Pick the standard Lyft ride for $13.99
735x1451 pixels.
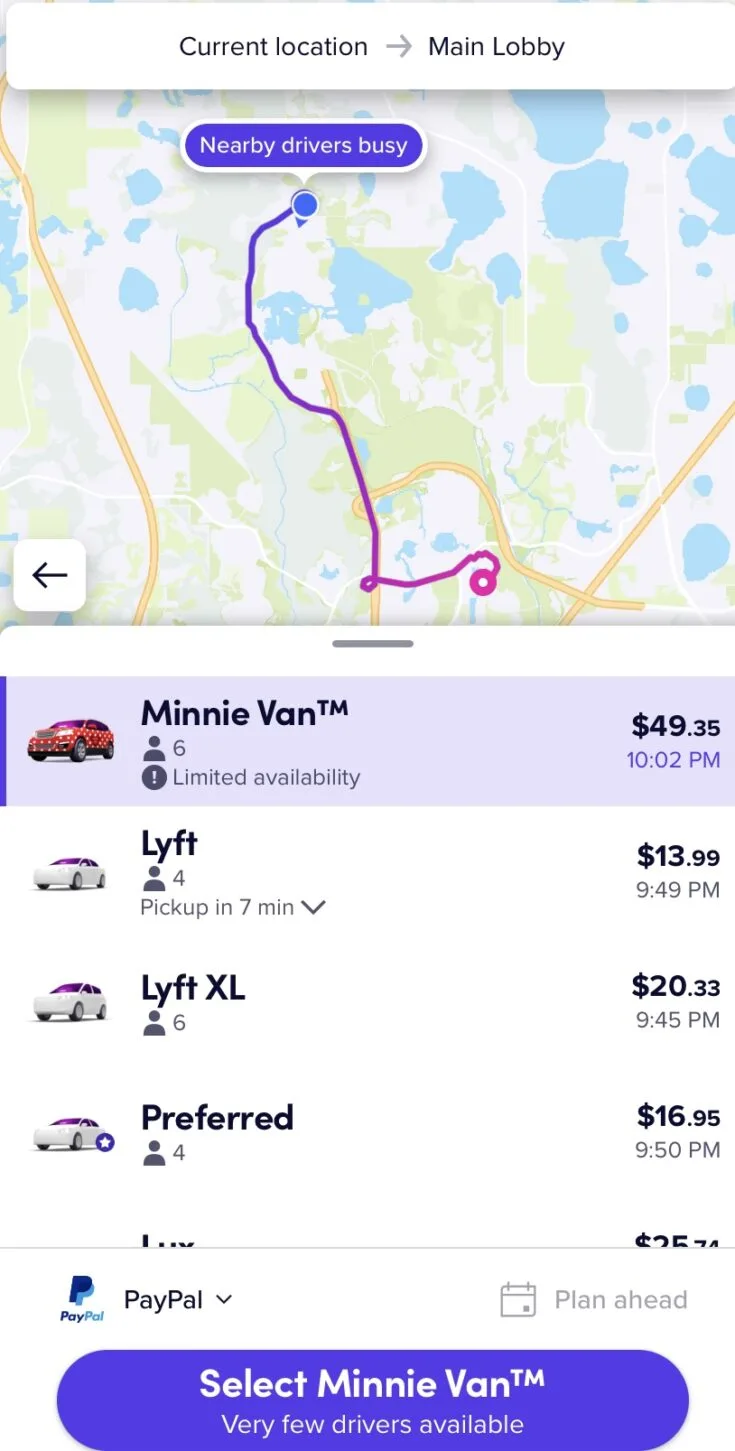[367, 872]
